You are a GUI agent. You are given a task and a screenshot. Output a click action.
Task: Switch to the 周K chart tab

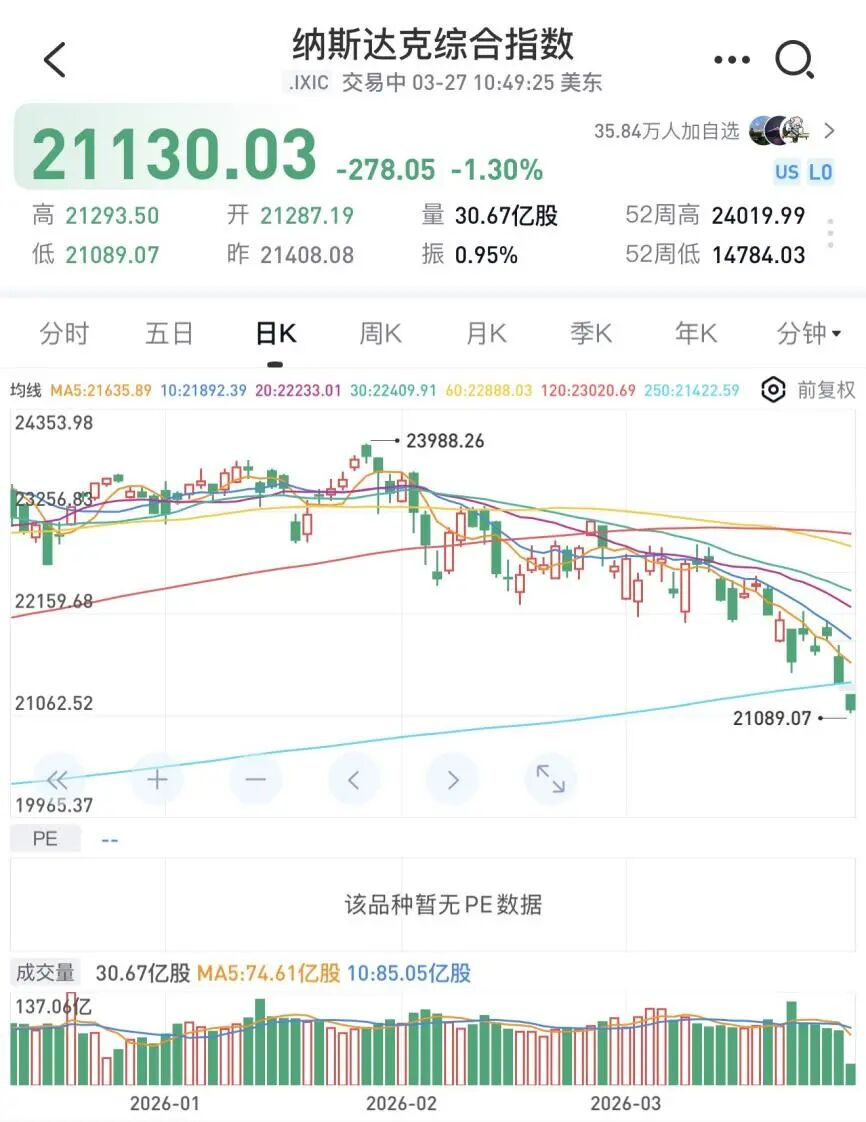(x=380, y=333)
